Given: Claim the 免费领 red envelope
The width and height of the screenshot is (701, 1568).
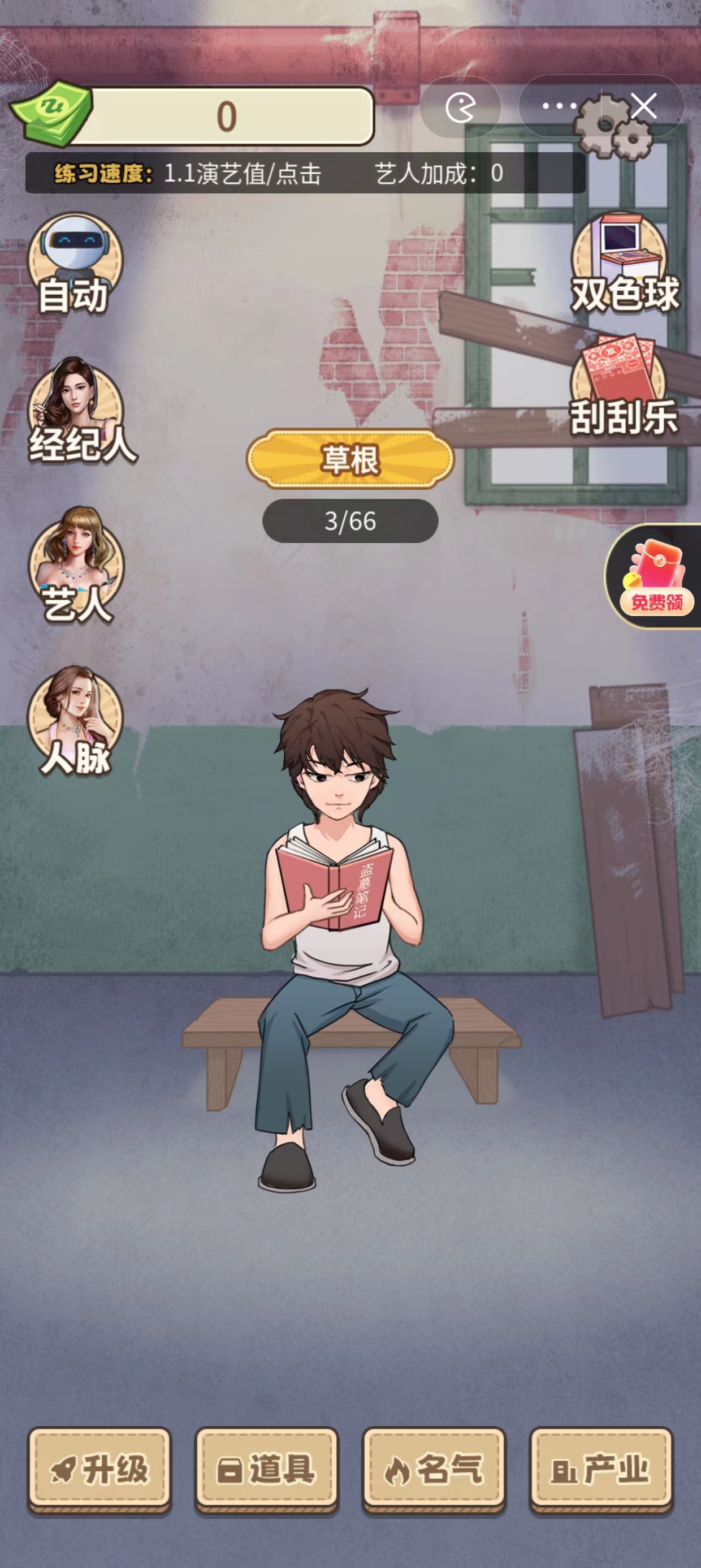Looking at the screenshot, I should point(656,576).
